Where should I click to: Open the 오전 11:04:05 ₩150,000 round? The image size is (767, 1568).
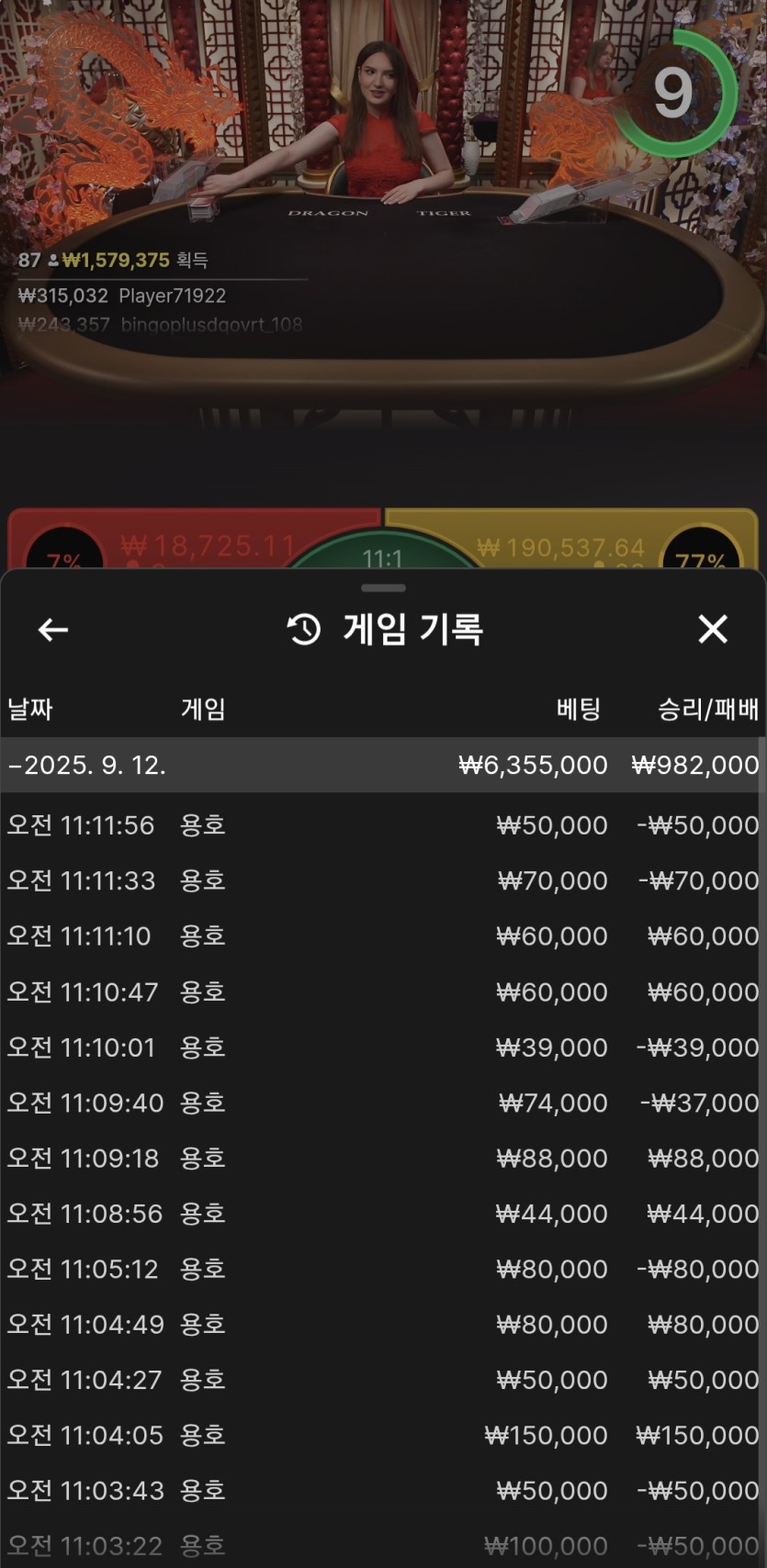click(x=382, y=1436)
